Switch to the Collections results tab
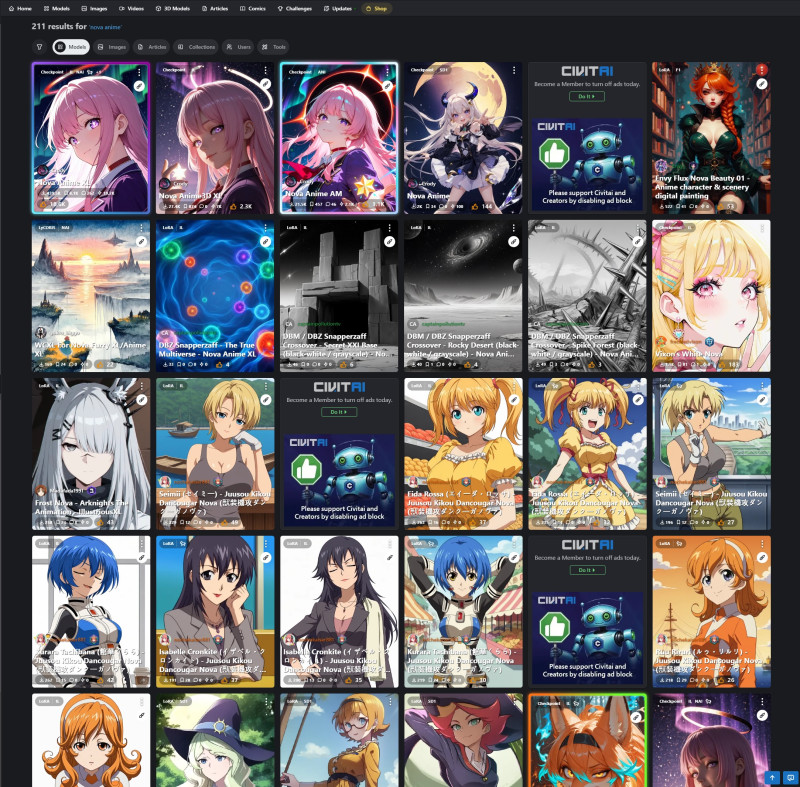The image size is (800, 787). point(196,47)
